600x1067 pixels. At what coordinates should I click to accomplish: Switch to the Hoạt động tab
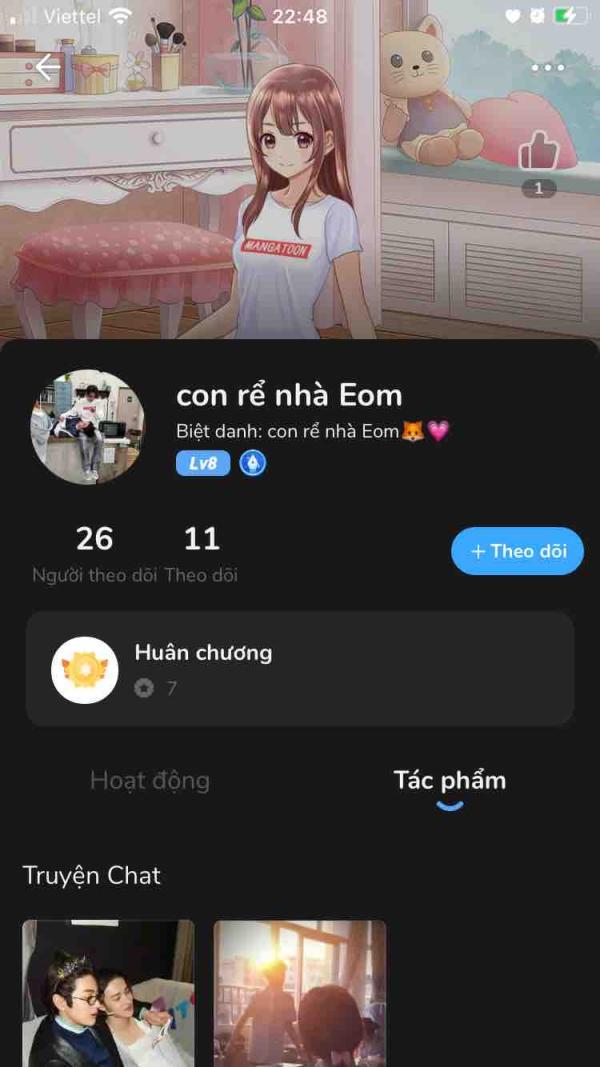[150, 780]
